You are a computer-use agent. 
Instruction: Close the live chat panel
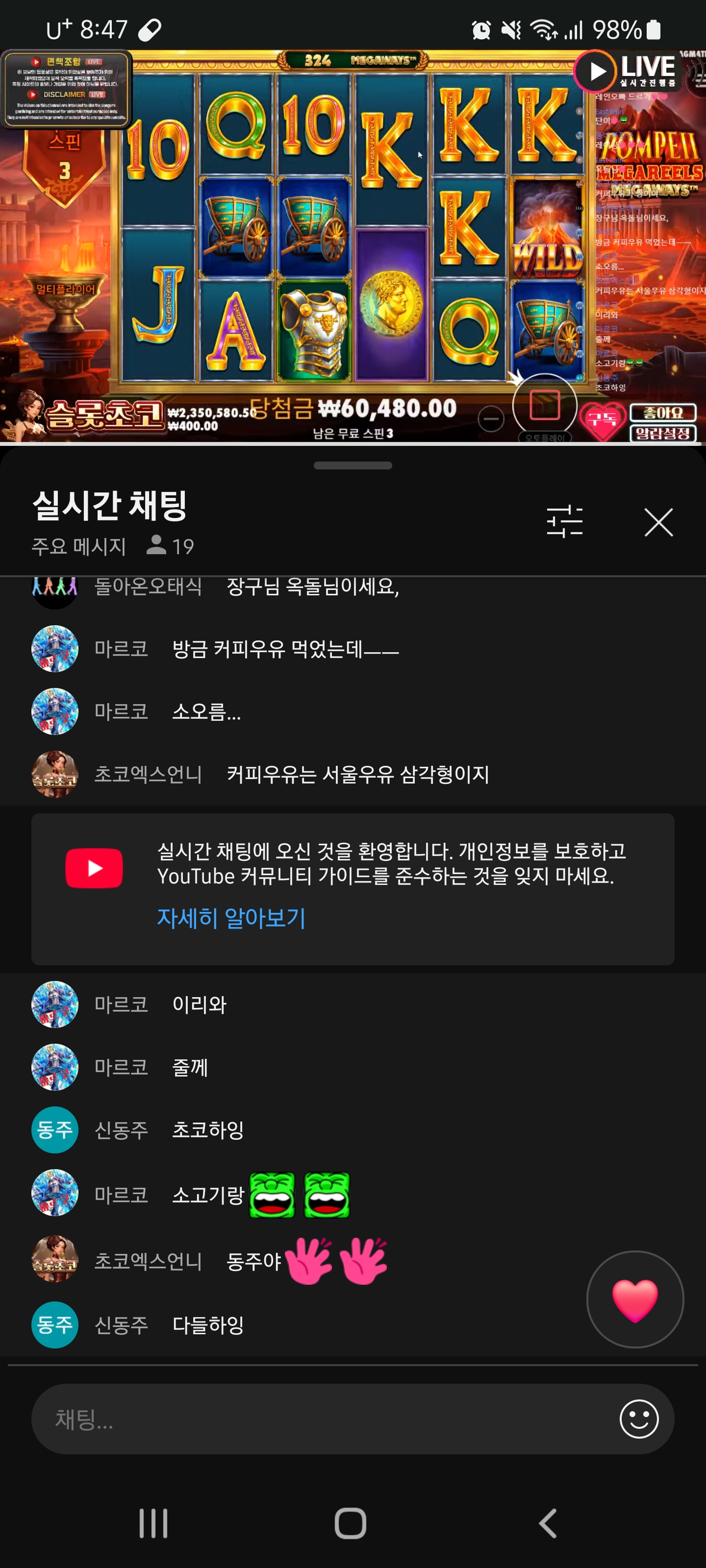[658, 522]
